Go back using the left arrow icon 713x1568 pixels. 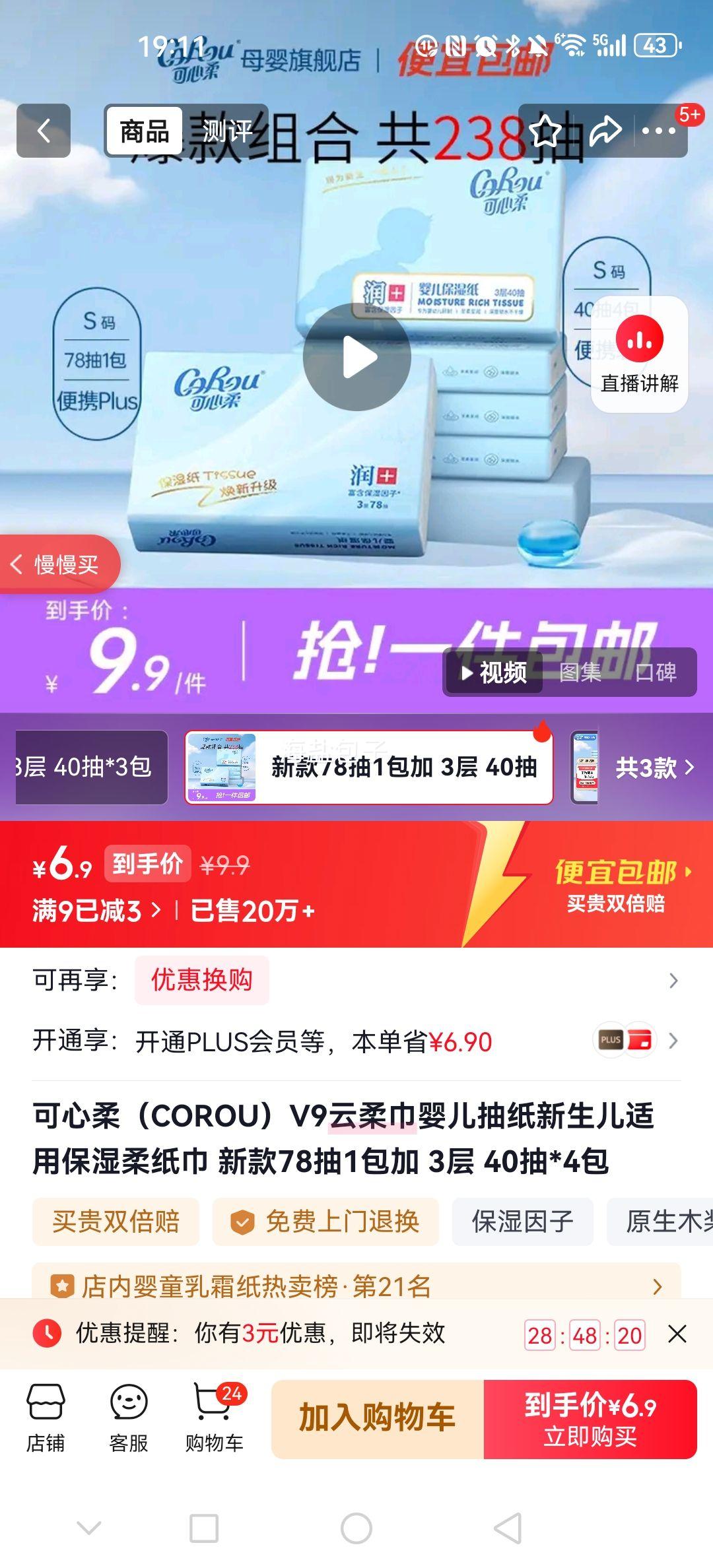(x=44, y=131)
